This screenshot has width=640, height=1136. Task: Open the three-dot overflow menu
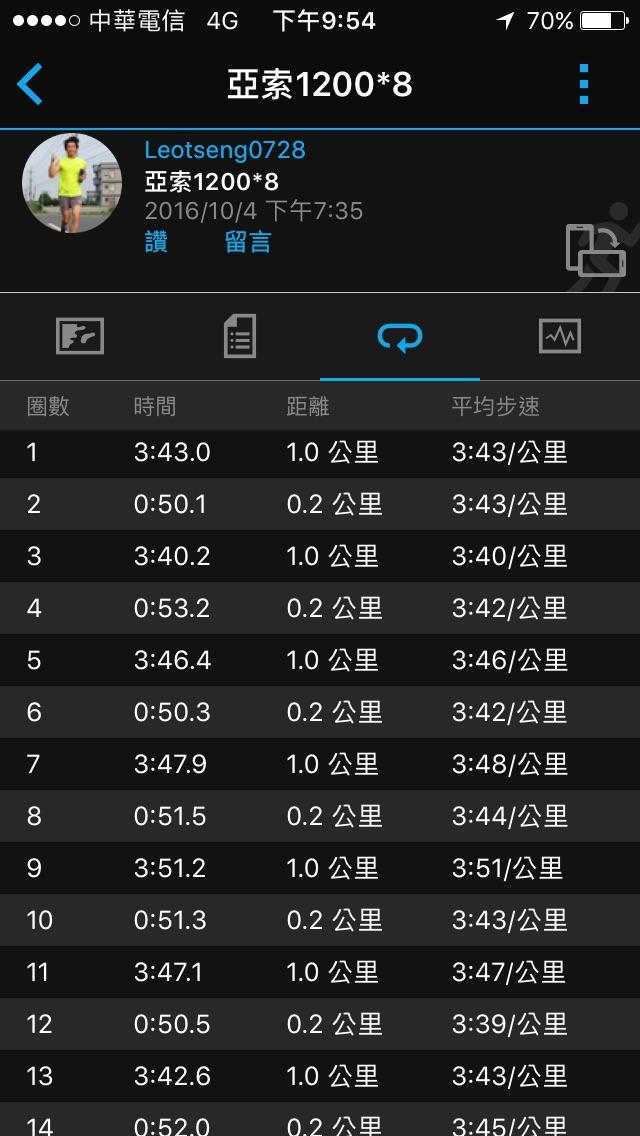point(584,85)
